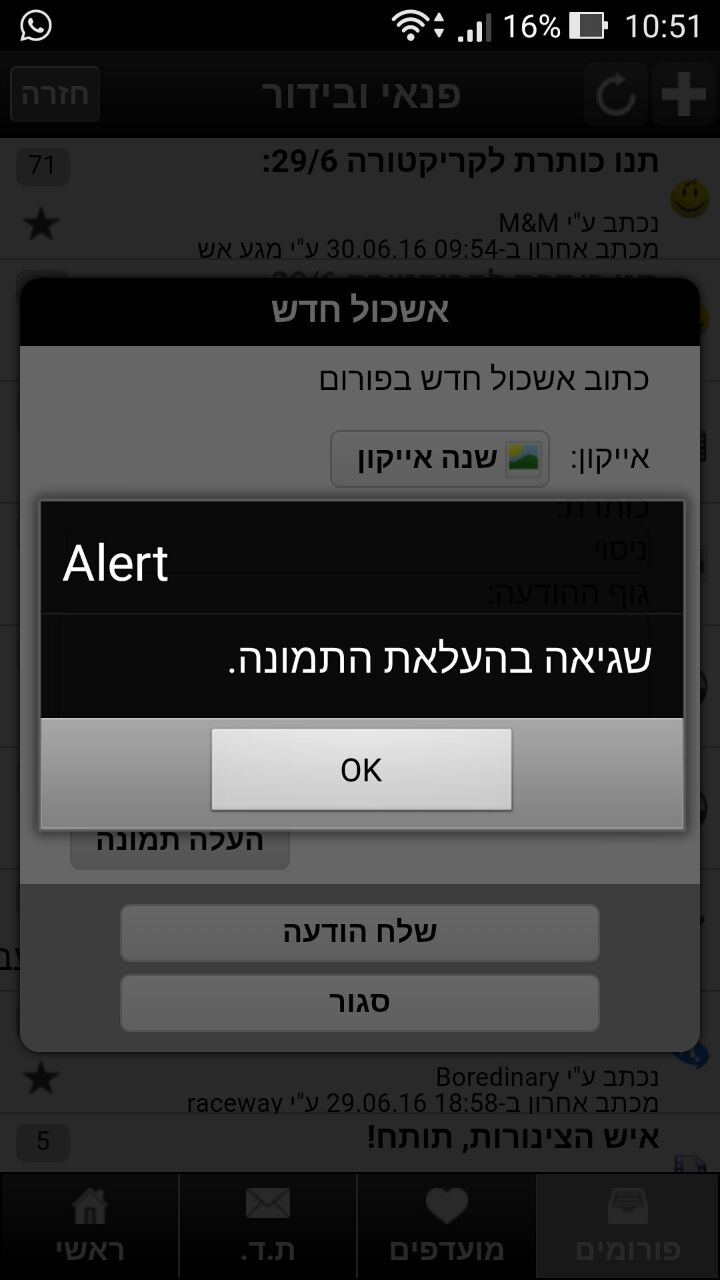Tap the העלה תמונה upload image button
This screenshot has height=1280, width=720.
[180, 842]
